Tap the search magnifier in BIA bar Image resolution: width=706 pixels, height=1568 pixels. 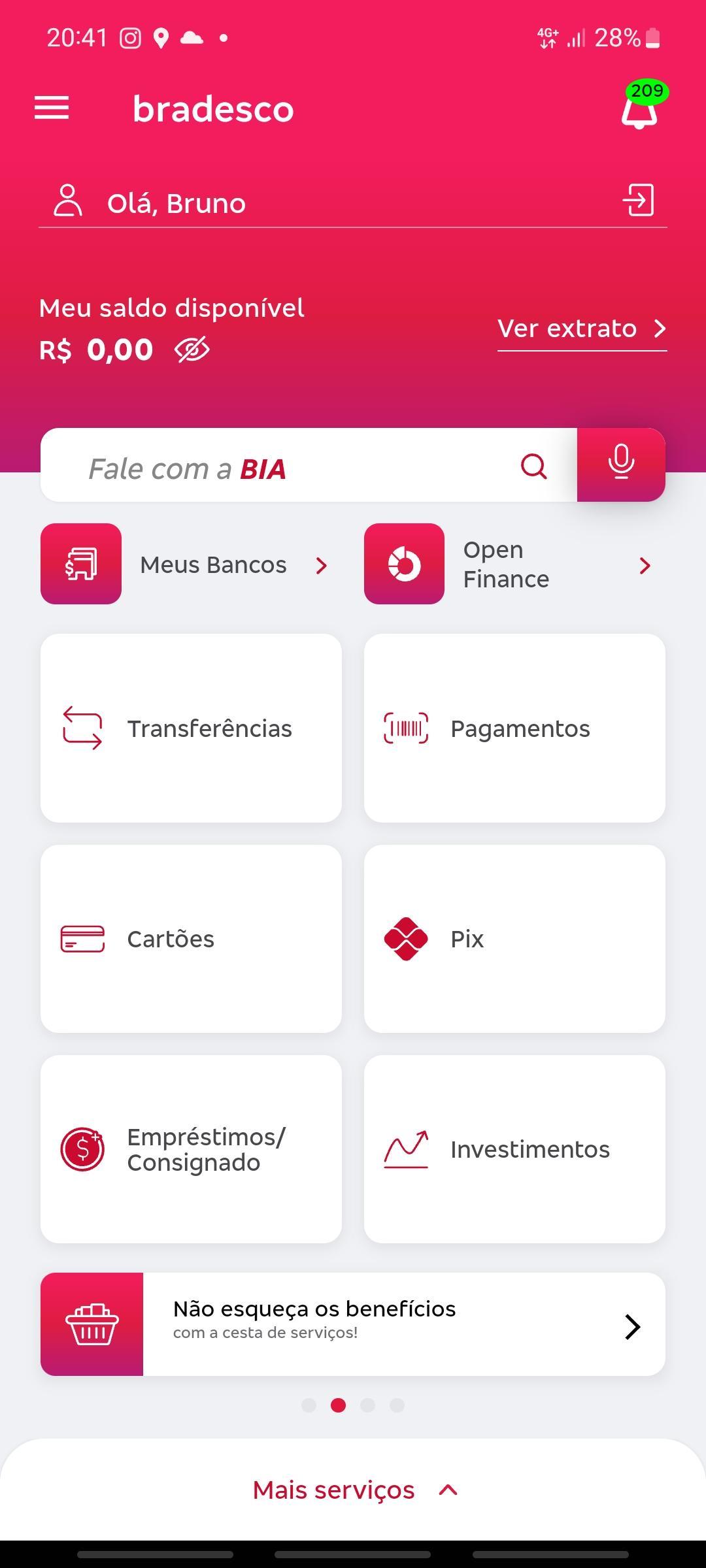533,466
